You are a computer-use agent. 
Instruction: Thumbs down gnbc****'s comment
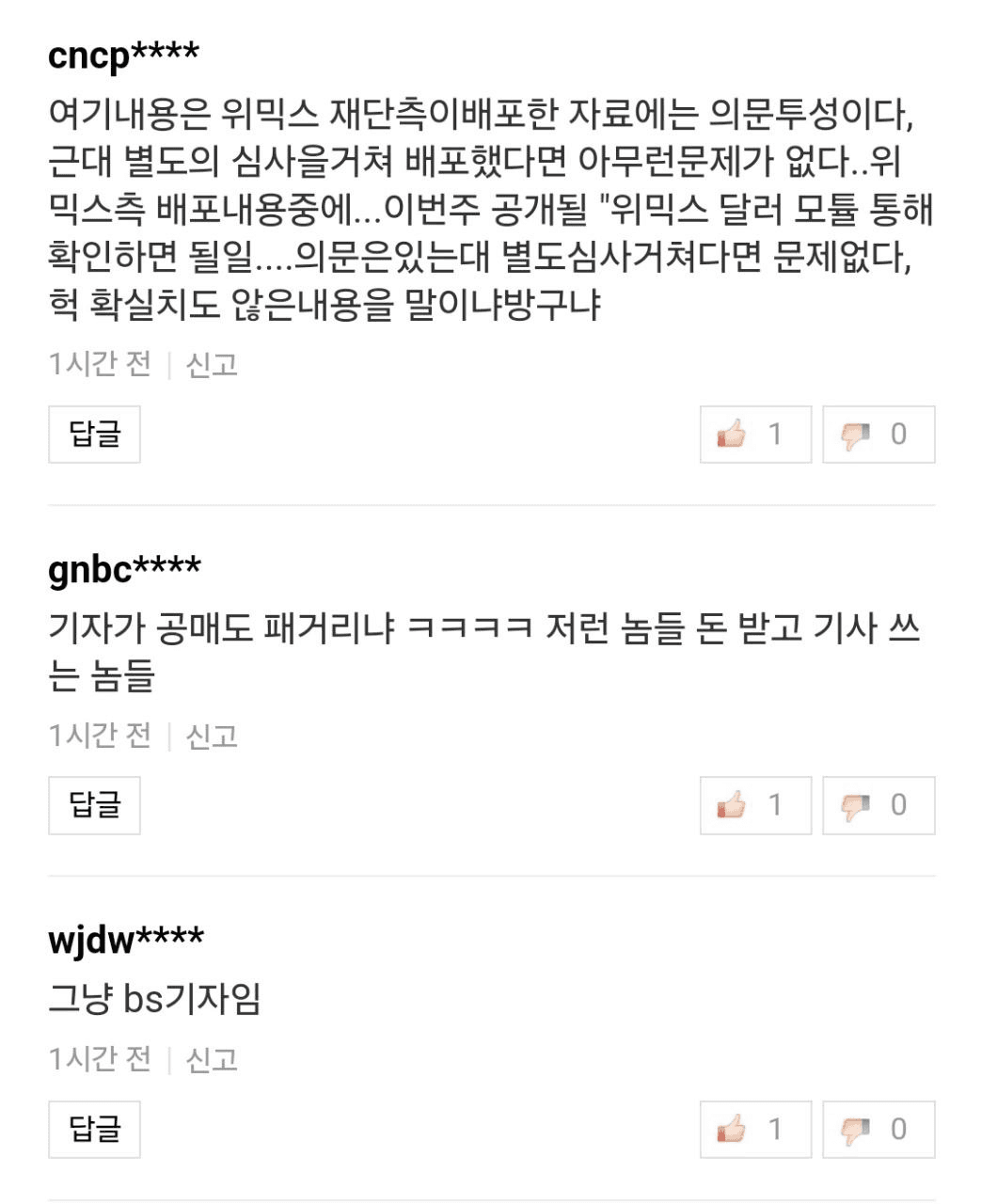pos(878,805)
